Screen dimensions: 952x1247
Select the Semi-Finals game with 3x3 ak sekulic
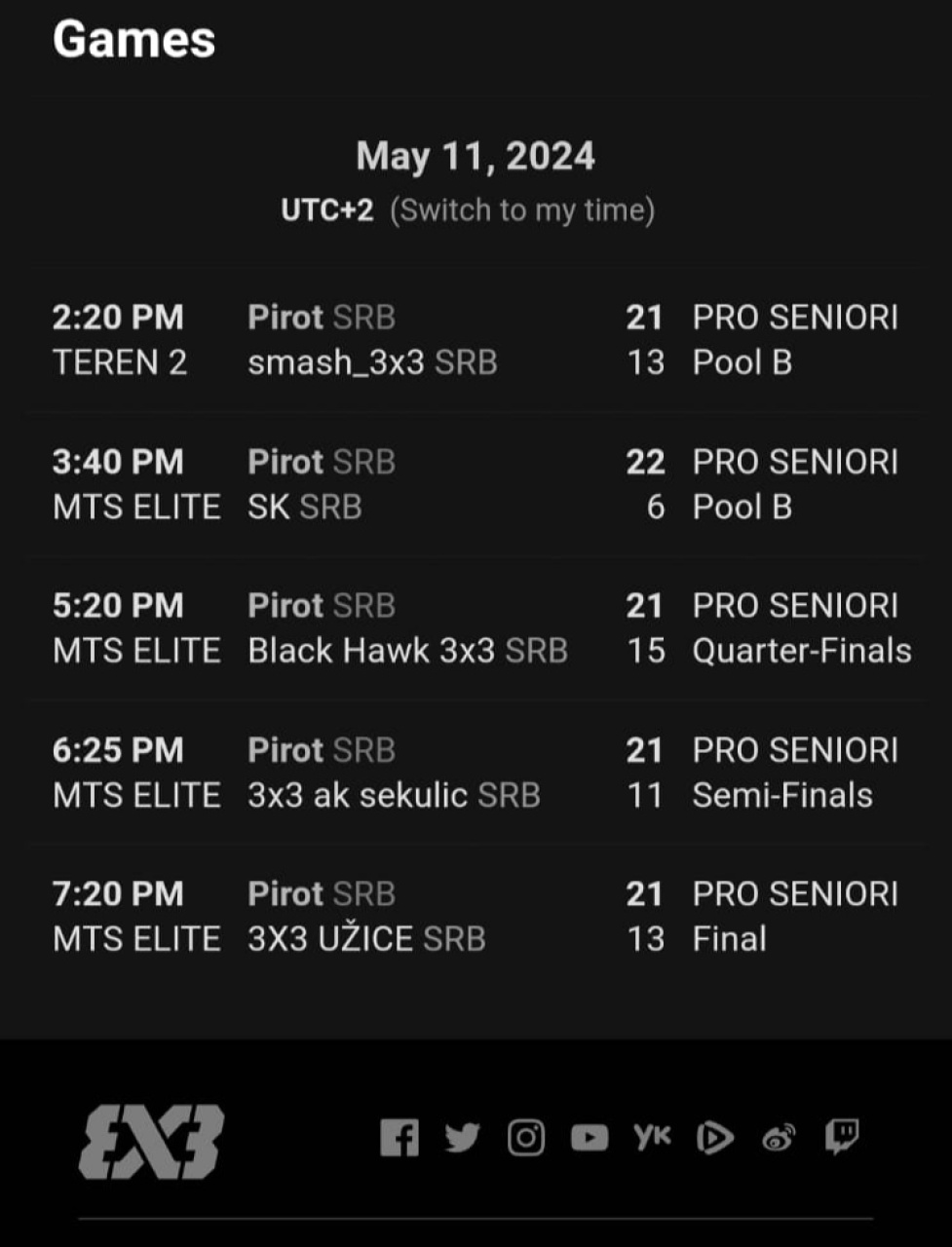click(x=476, y=773)
